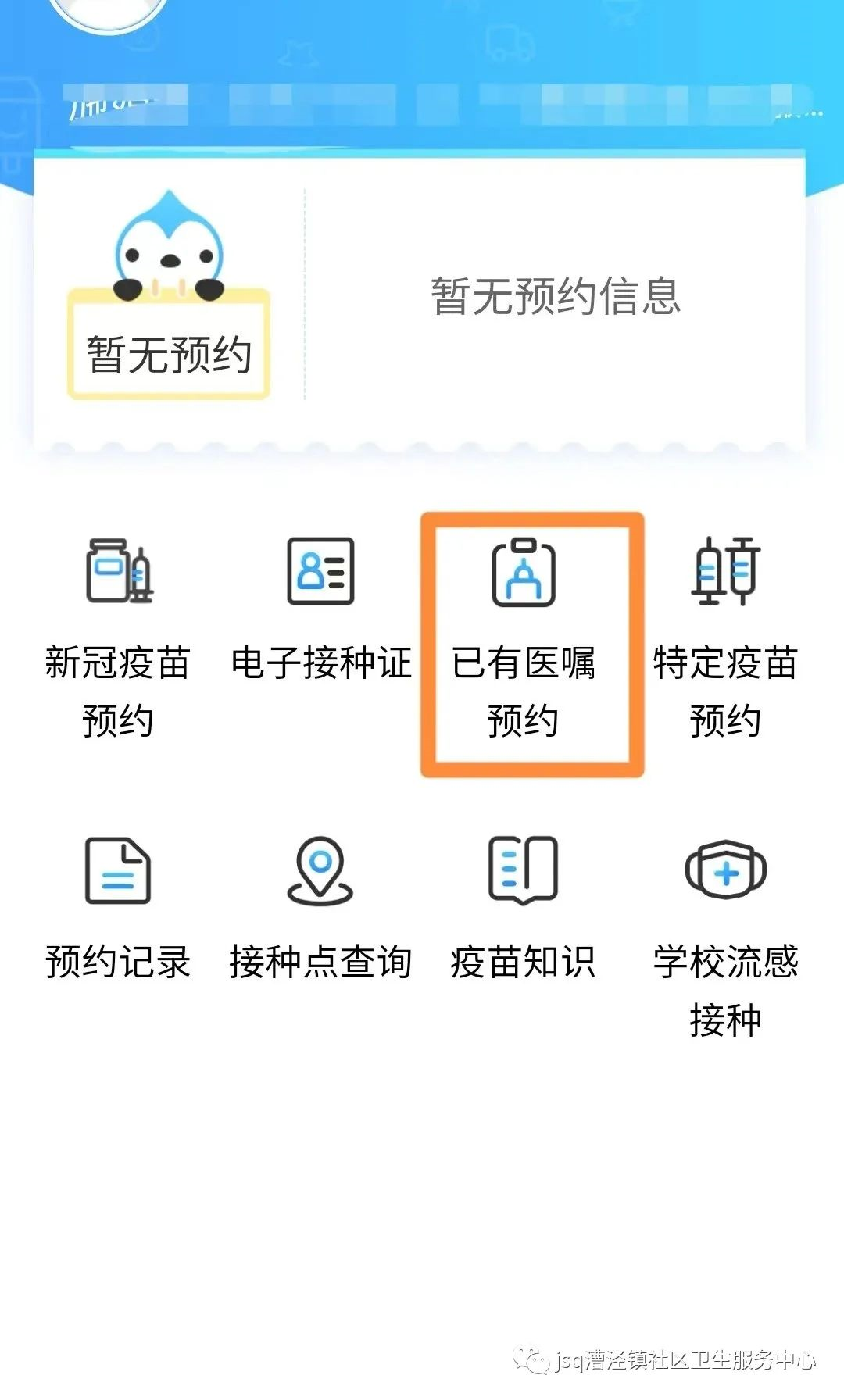
Task: Open 疫苗知识 (vaccine knowledge)
Action: (x=523, y=906)
